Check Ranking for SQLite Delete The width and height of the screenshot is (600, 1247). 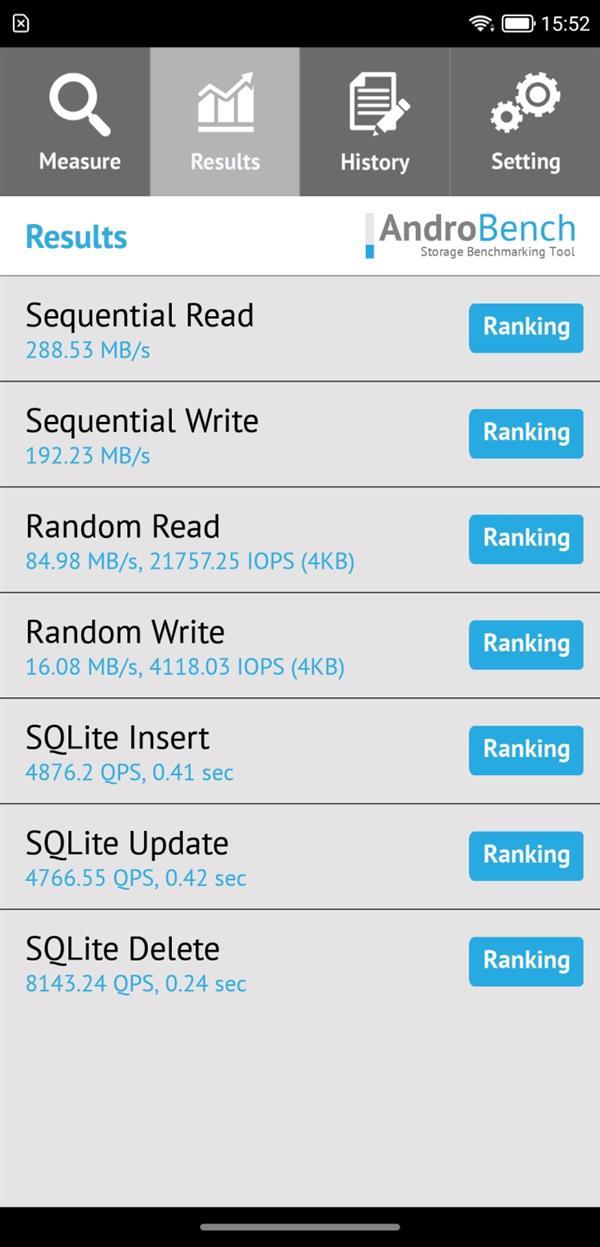(526, 961)
